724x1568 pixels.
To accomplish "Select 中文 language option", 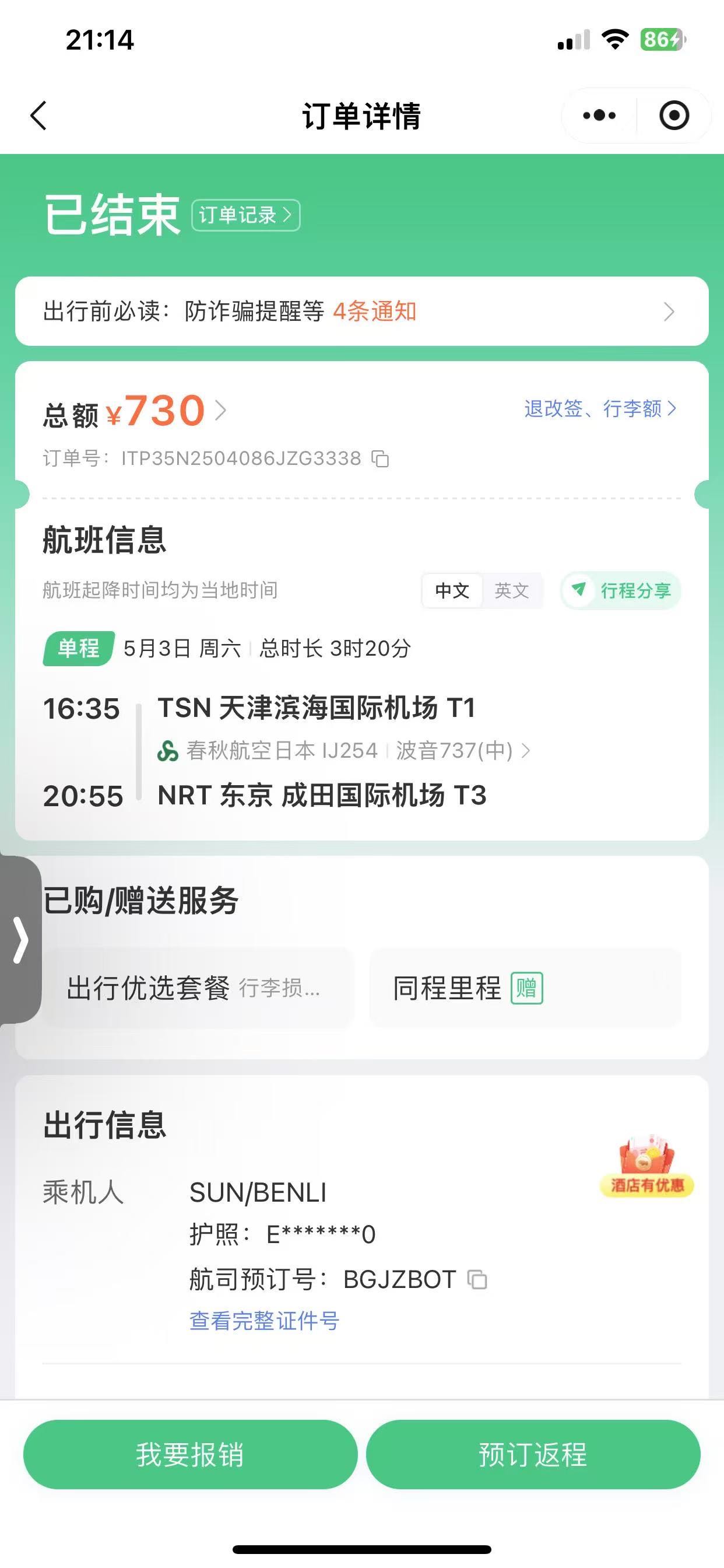I will tap(452, 590).
